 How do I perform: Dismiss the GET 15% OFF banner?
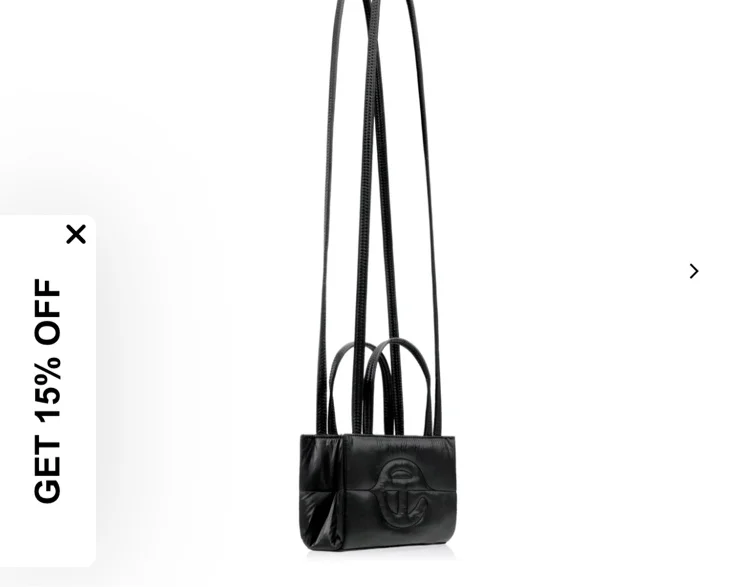click(x=76, y=235)
